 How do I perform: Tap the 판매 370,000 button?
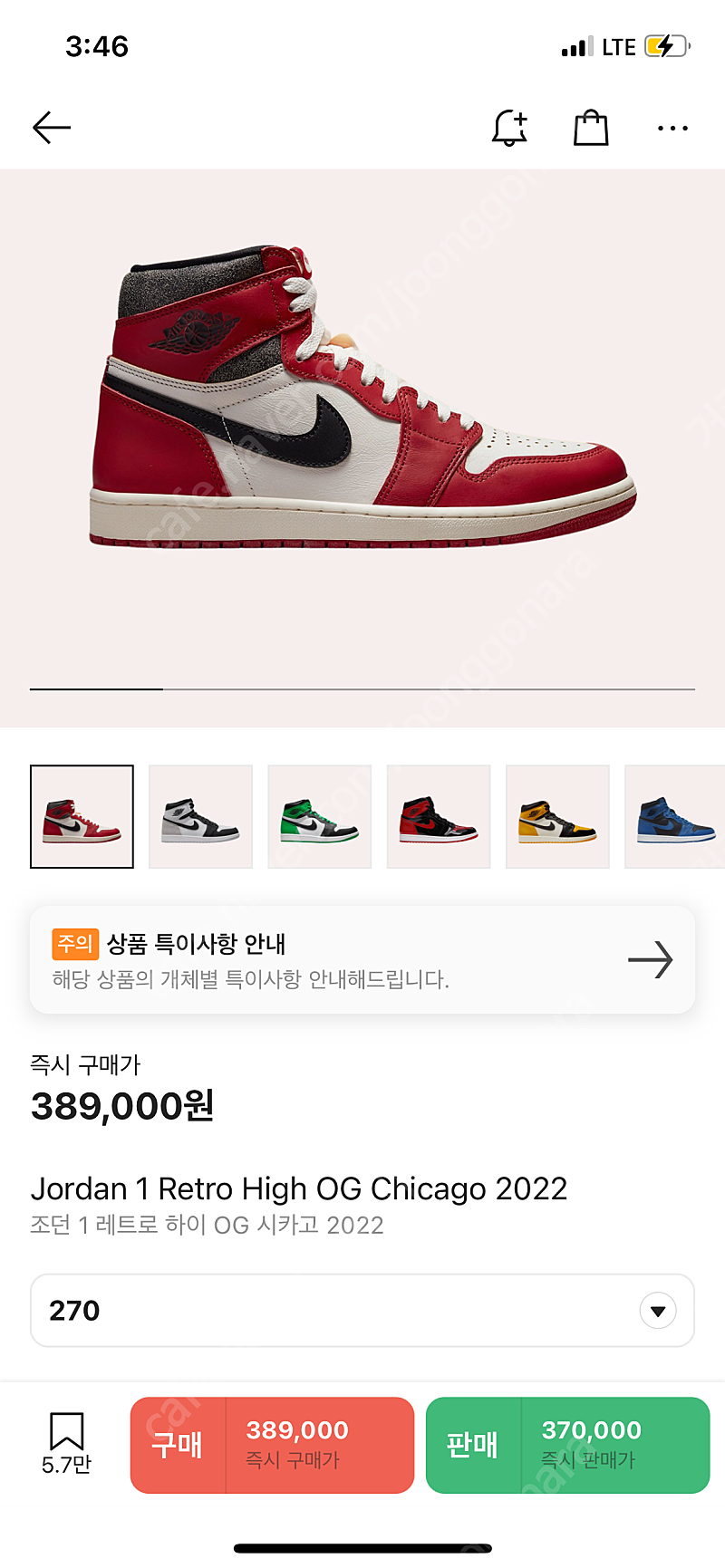pyautogui.click(x=567, y=1445)
